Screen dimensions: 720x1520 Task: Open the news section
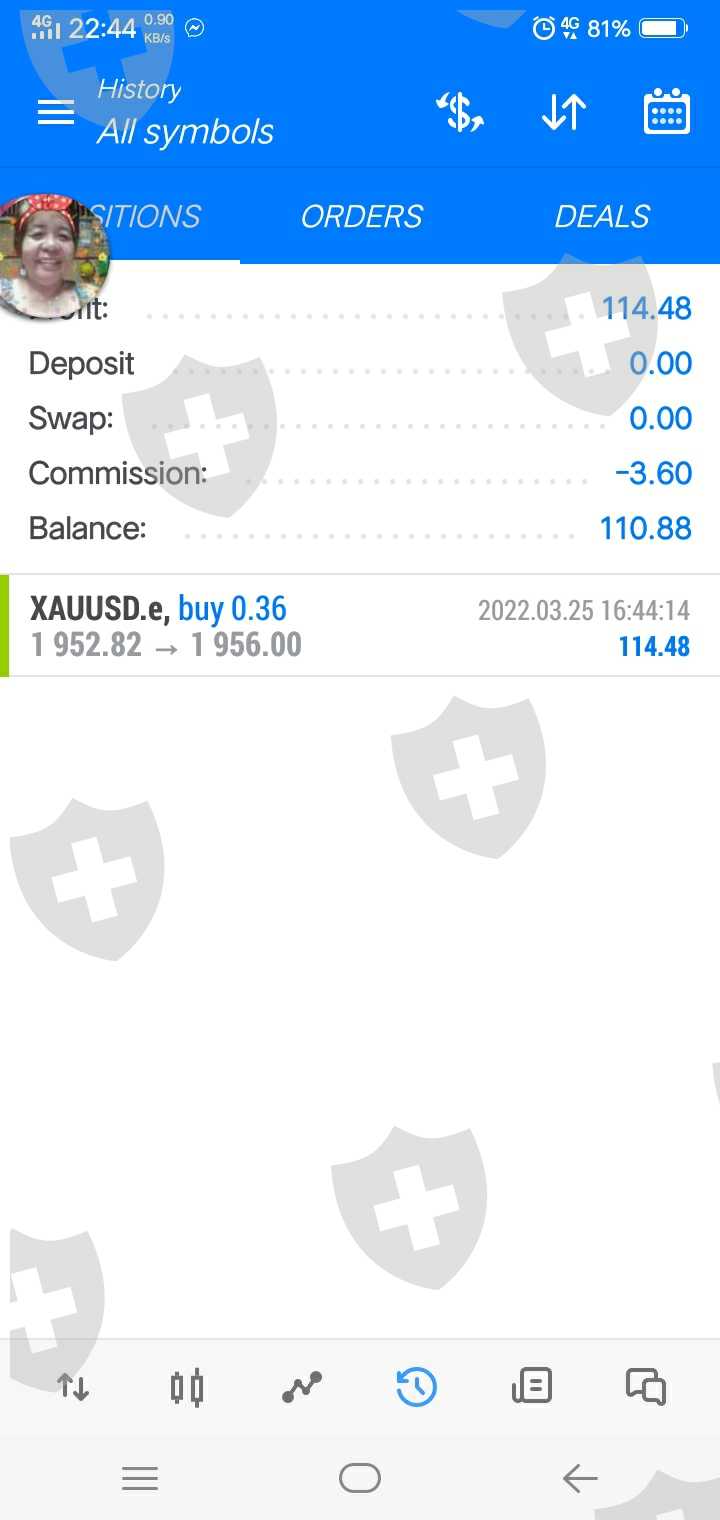[x=531, y=1387]
